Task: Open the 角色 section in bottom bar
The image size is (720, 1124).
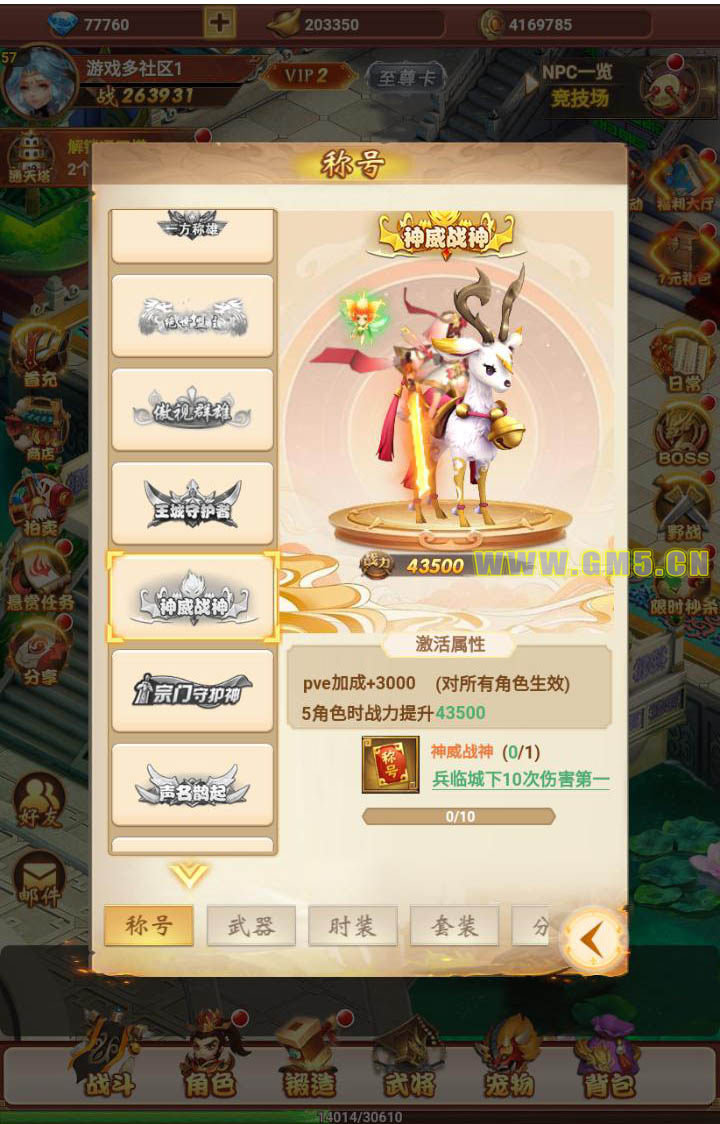Action: coord(209,1068)
